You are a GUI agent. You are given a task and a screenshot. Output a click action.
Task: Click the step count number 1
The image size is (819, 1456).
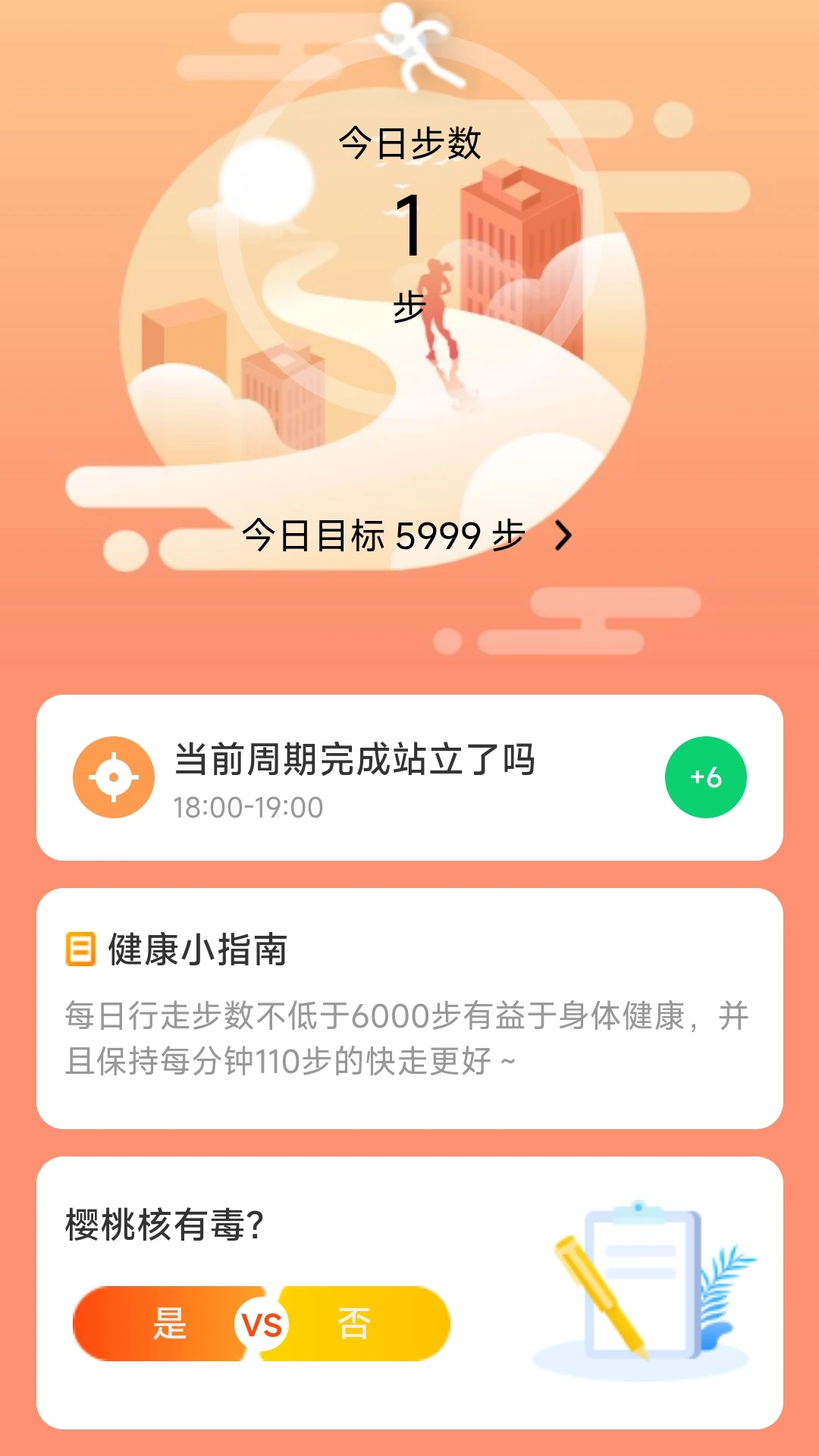point(409,224)
